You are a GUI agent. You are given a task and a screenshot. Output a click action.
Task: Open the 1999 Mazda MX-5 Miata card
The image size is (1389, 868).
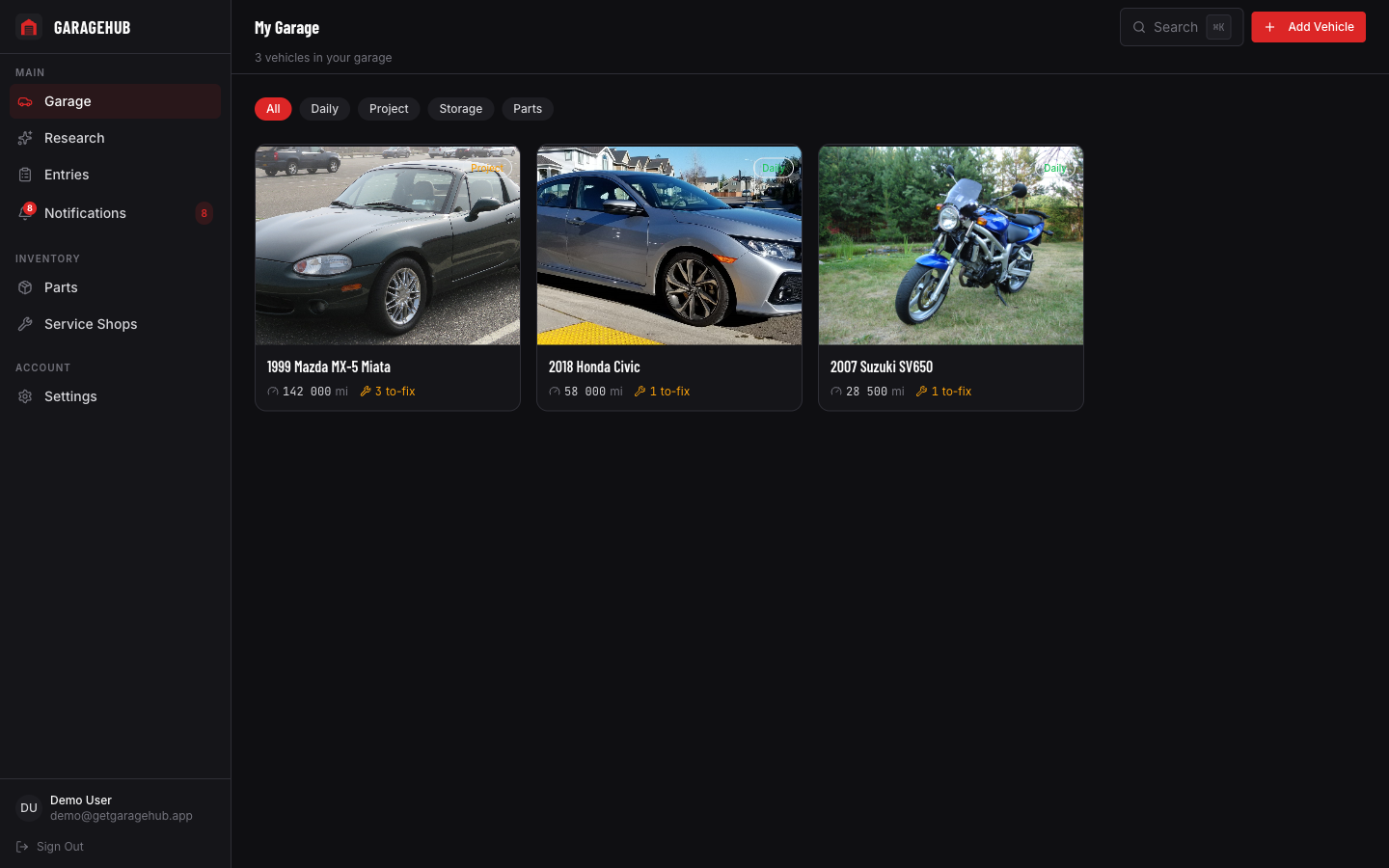[388, 278]
